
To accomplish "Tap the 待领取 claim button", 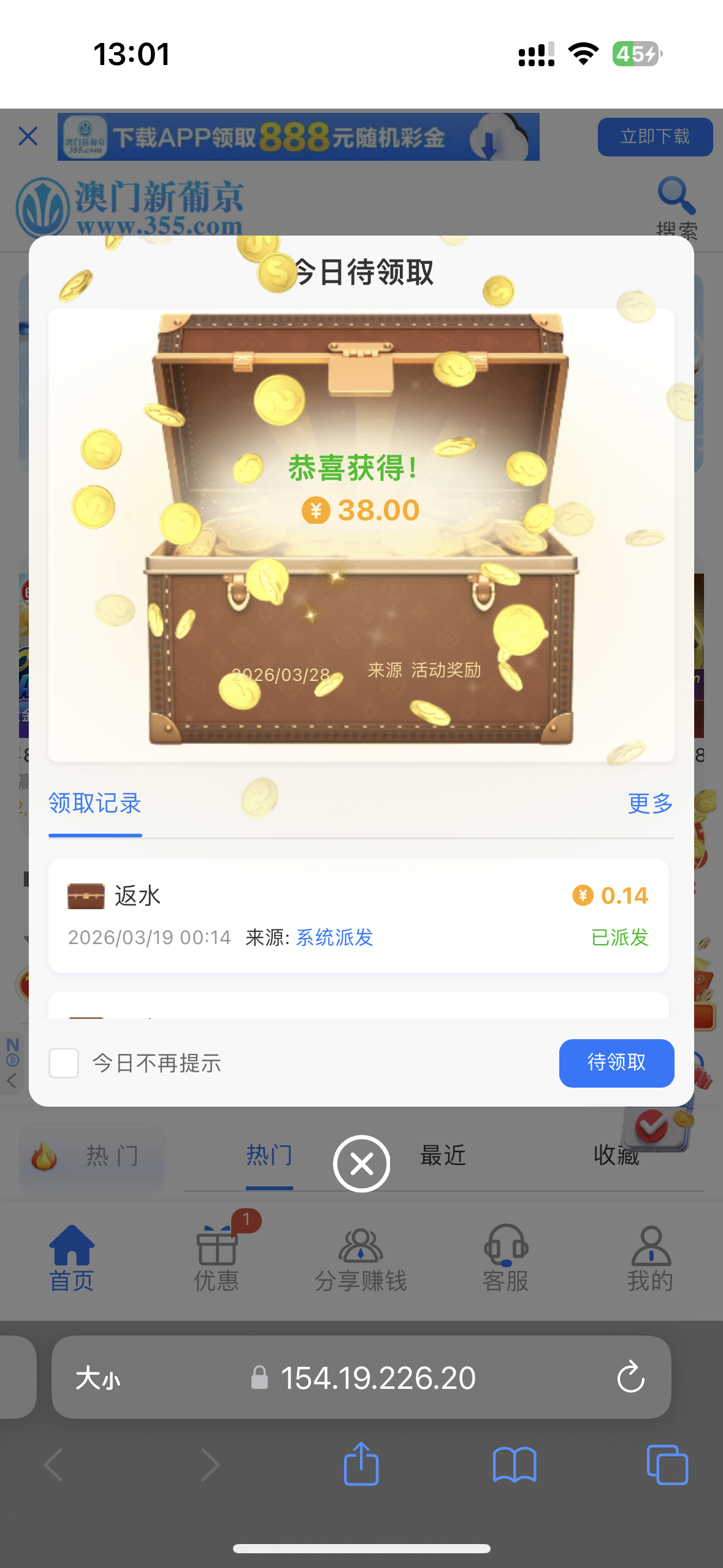I will 616,1063.
